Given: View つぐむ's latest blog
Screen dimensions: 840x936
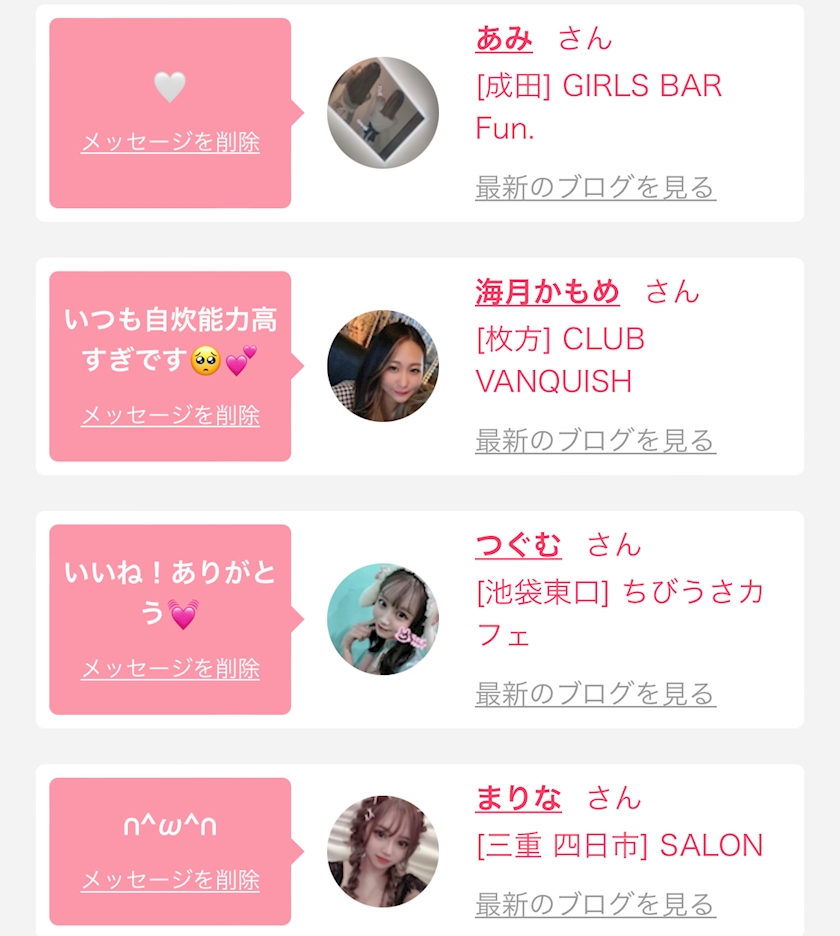Looking at the screenshot, I should (595, 693).
